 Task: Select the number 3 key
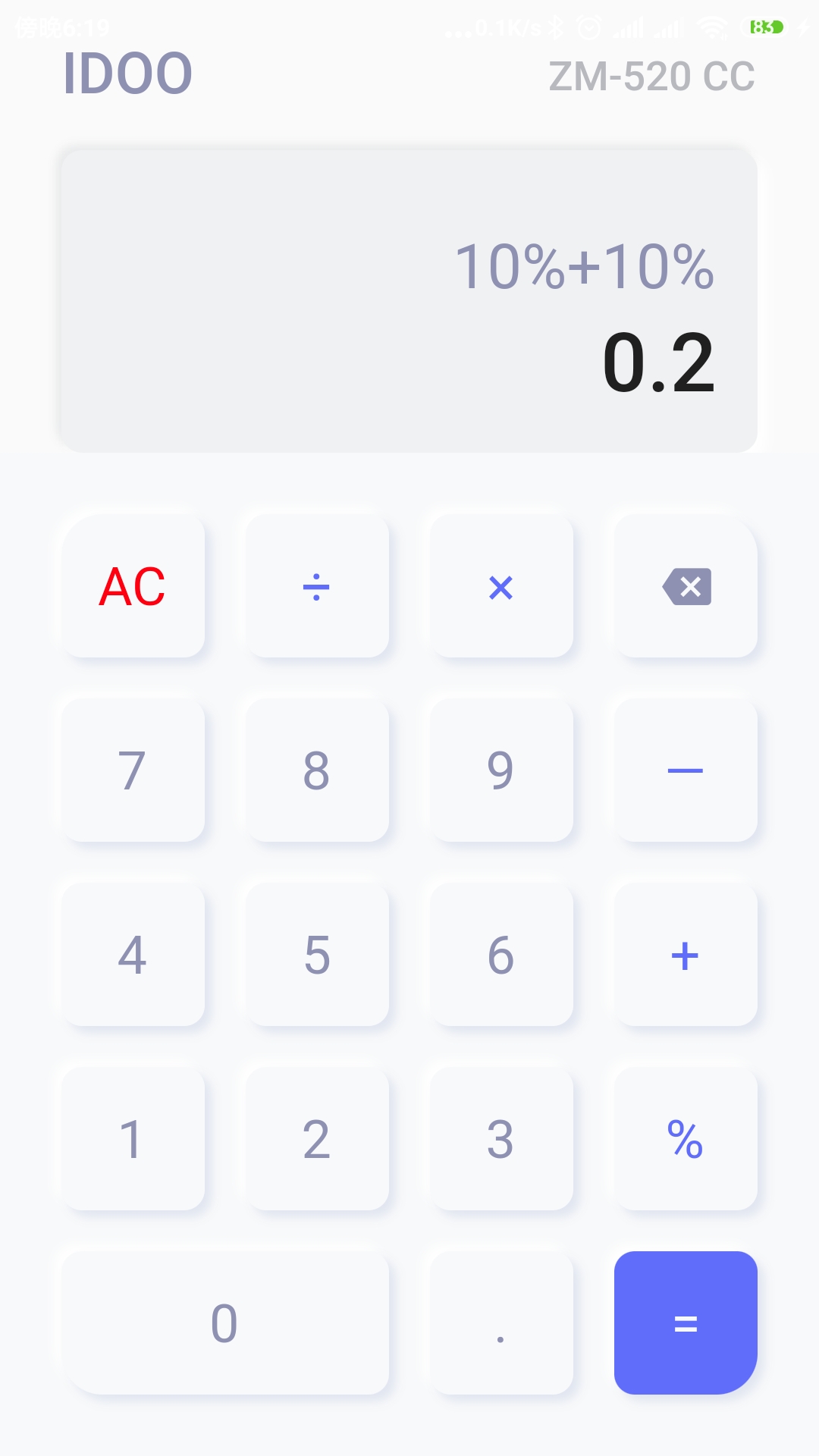[500, 1137]
